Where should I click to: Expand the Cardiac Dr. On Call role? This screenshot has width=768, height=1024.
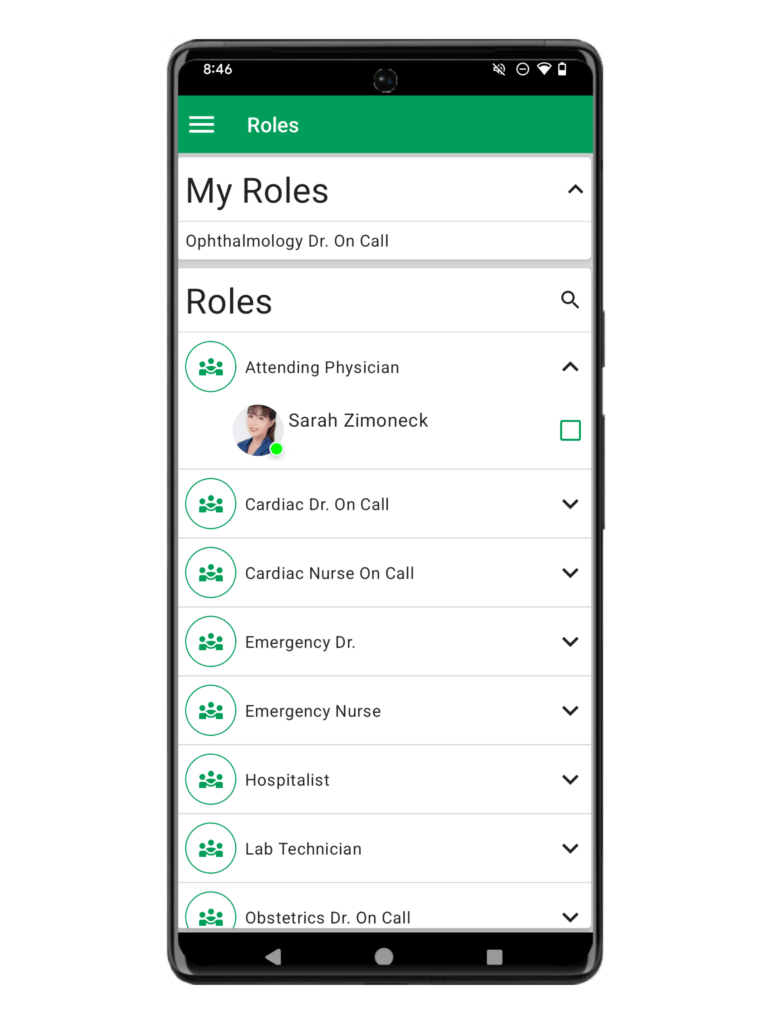[x=570, y=504]
